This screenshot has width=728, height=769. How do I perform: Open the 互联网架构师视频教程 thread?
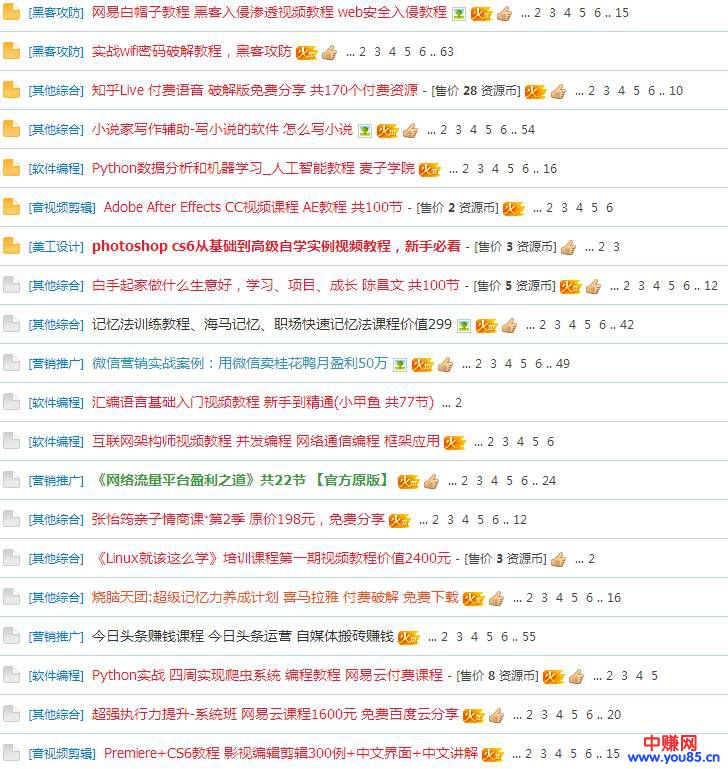pyautogui.click(x=265, y=441)
